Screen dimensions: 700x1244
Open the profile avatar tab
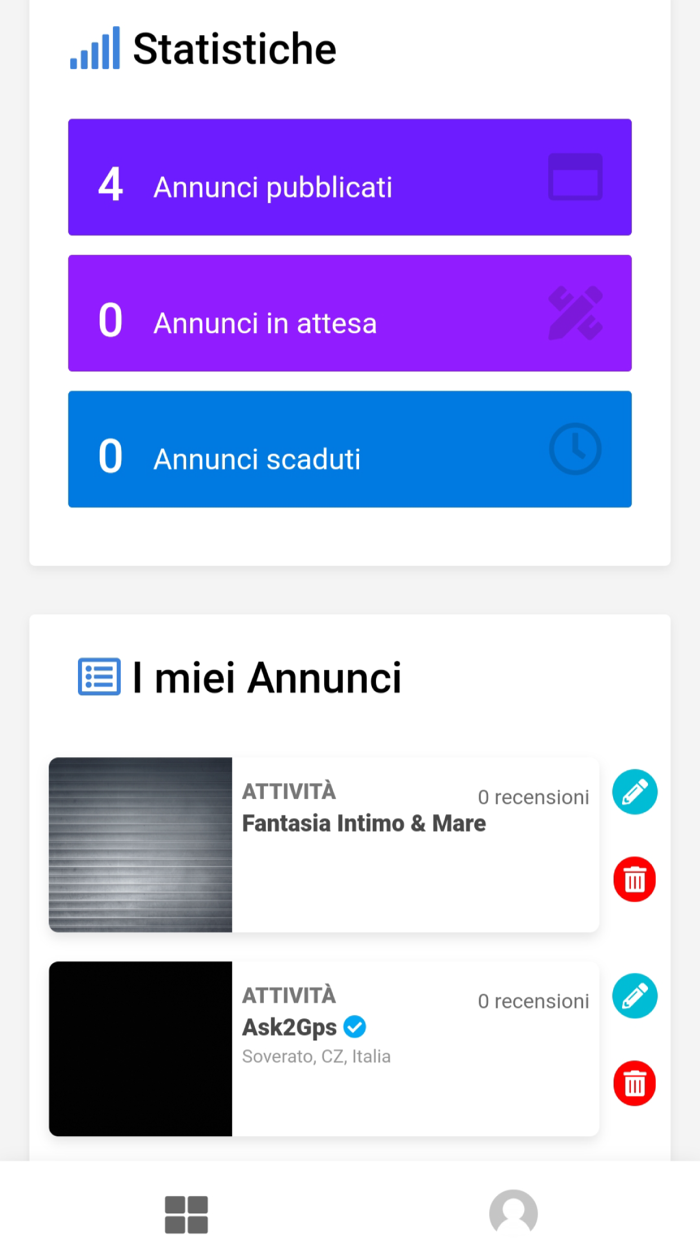(513, 1213)
